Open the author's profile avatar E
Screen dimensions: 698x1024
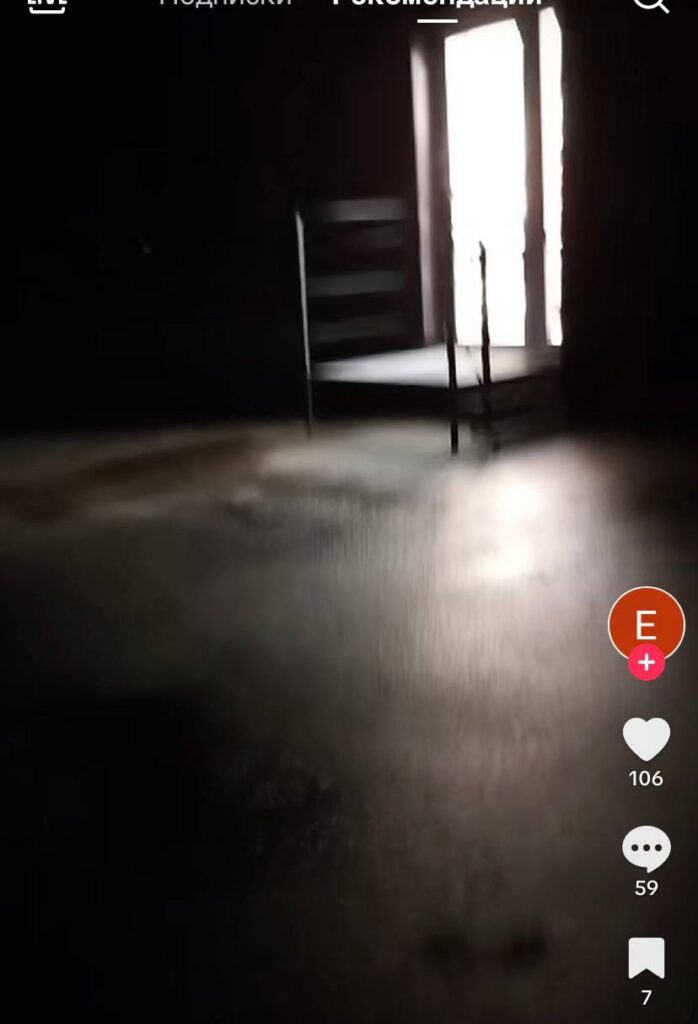(646, 623)
